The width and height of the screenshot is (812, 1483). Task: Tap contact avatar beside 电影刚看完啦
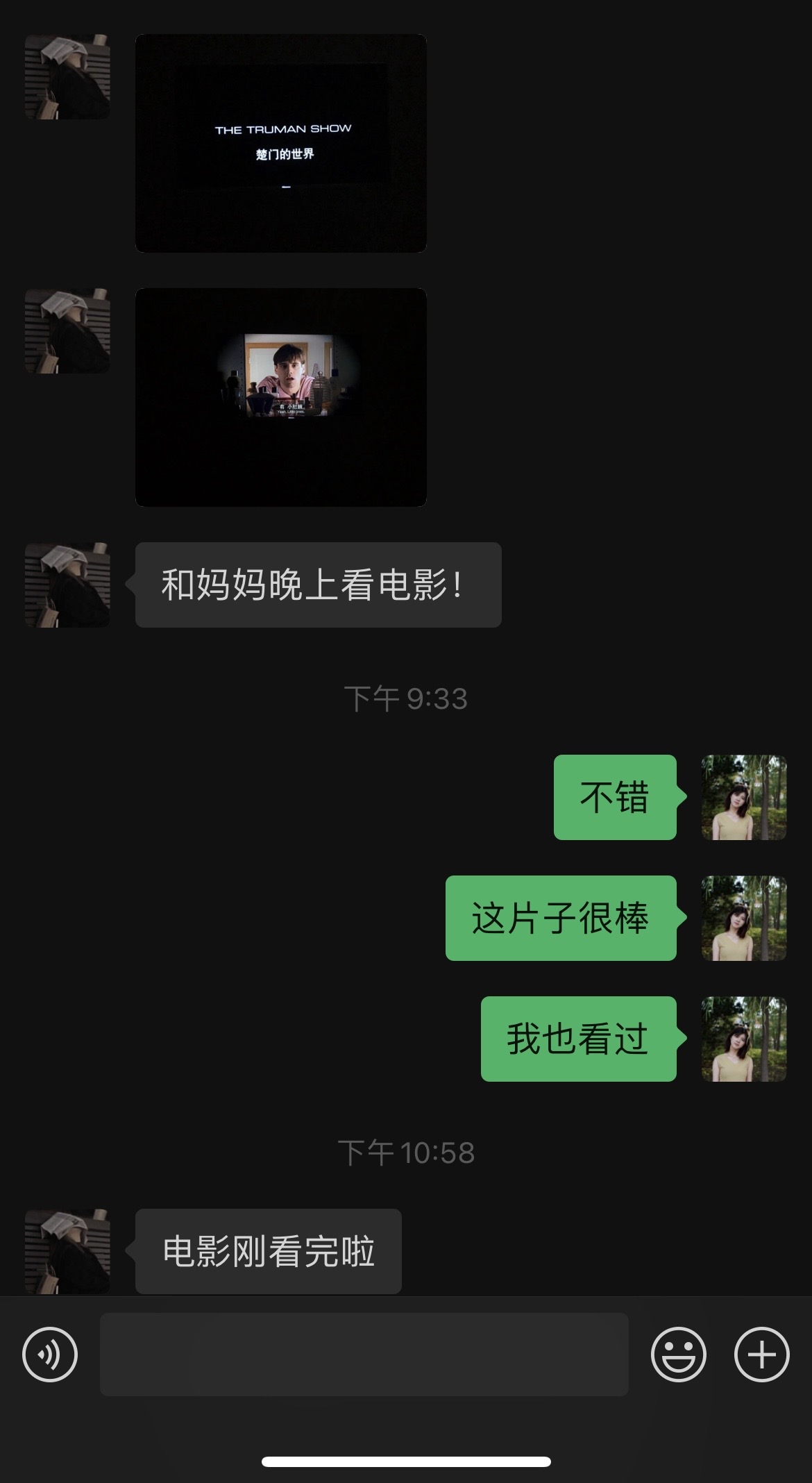point(67,1251)
